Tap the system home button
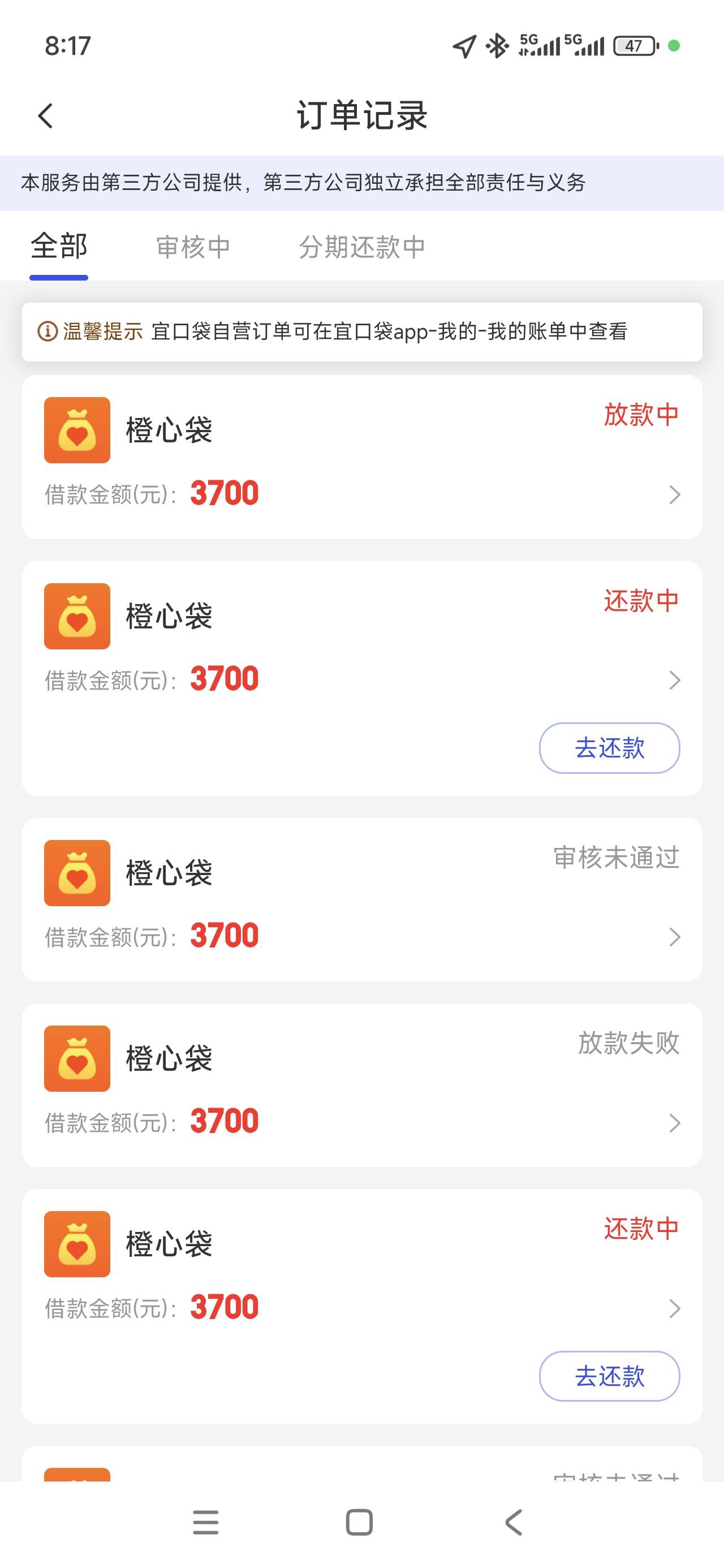This screenshot has height=1568, width=724. pyautogui.click(x=359, y=1522)
